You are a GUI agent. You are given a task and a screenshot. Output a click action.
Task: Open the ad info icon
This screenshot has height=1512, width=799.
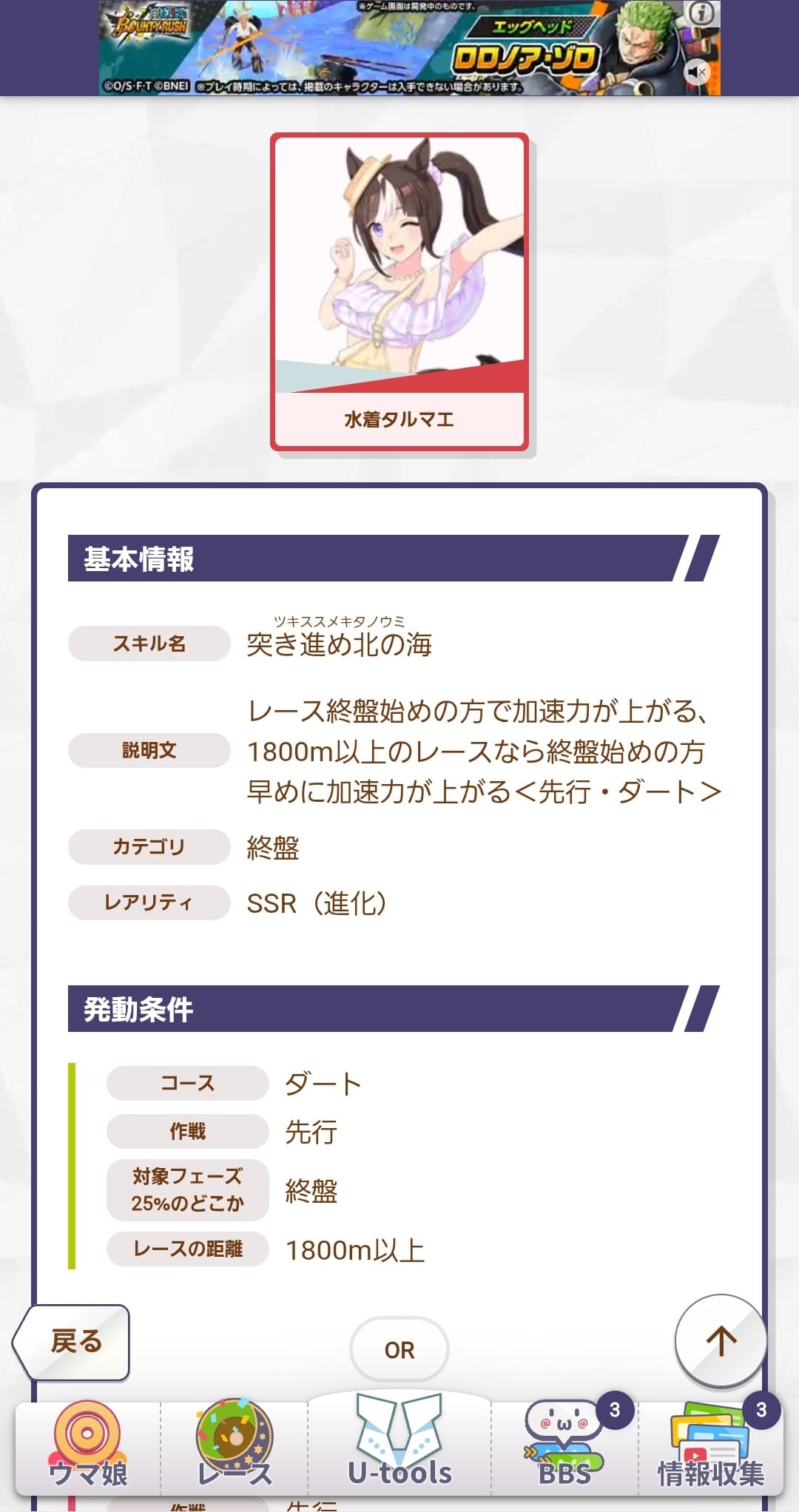701,13
